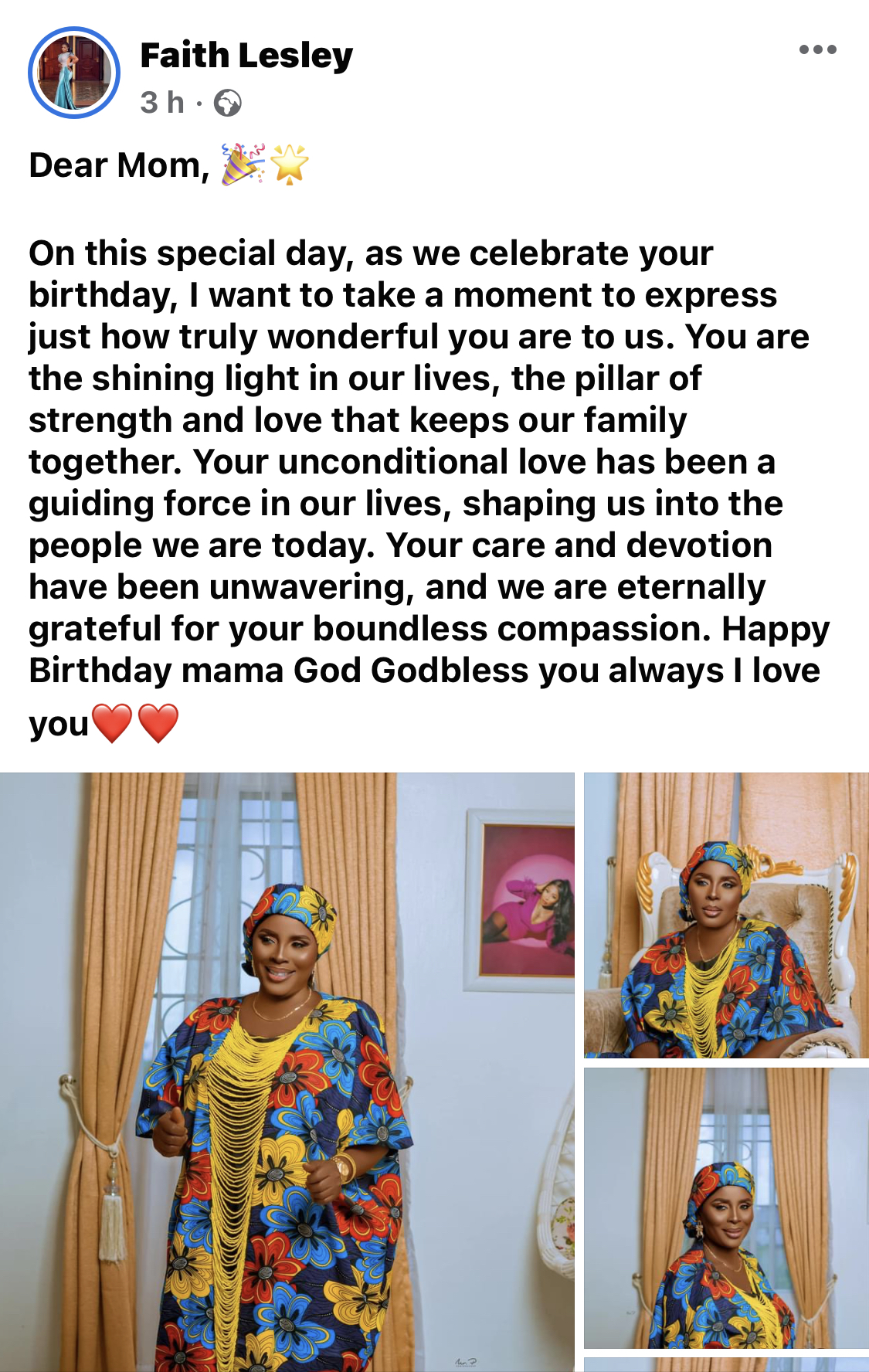The width and height of the screenshot is (869, 1372).
Task: Open the post options three-dot menu
Action: pos(817,49)
